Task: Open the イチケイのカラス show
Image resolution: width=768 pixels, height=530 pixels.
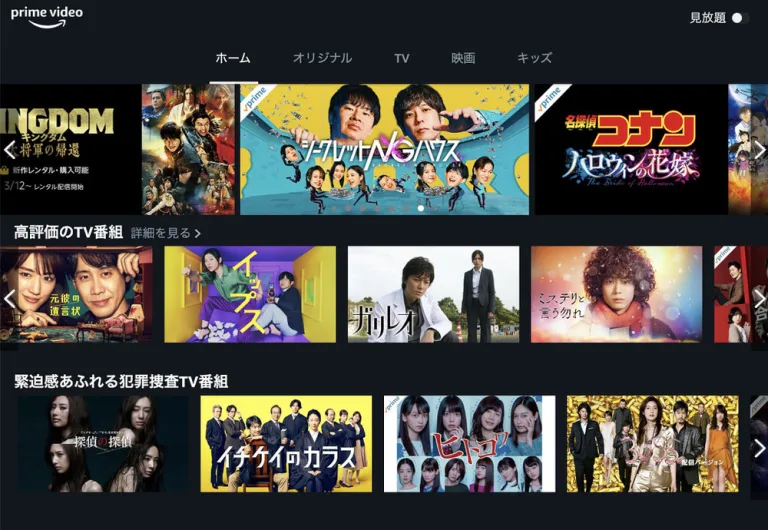Action: pos(286,443)
